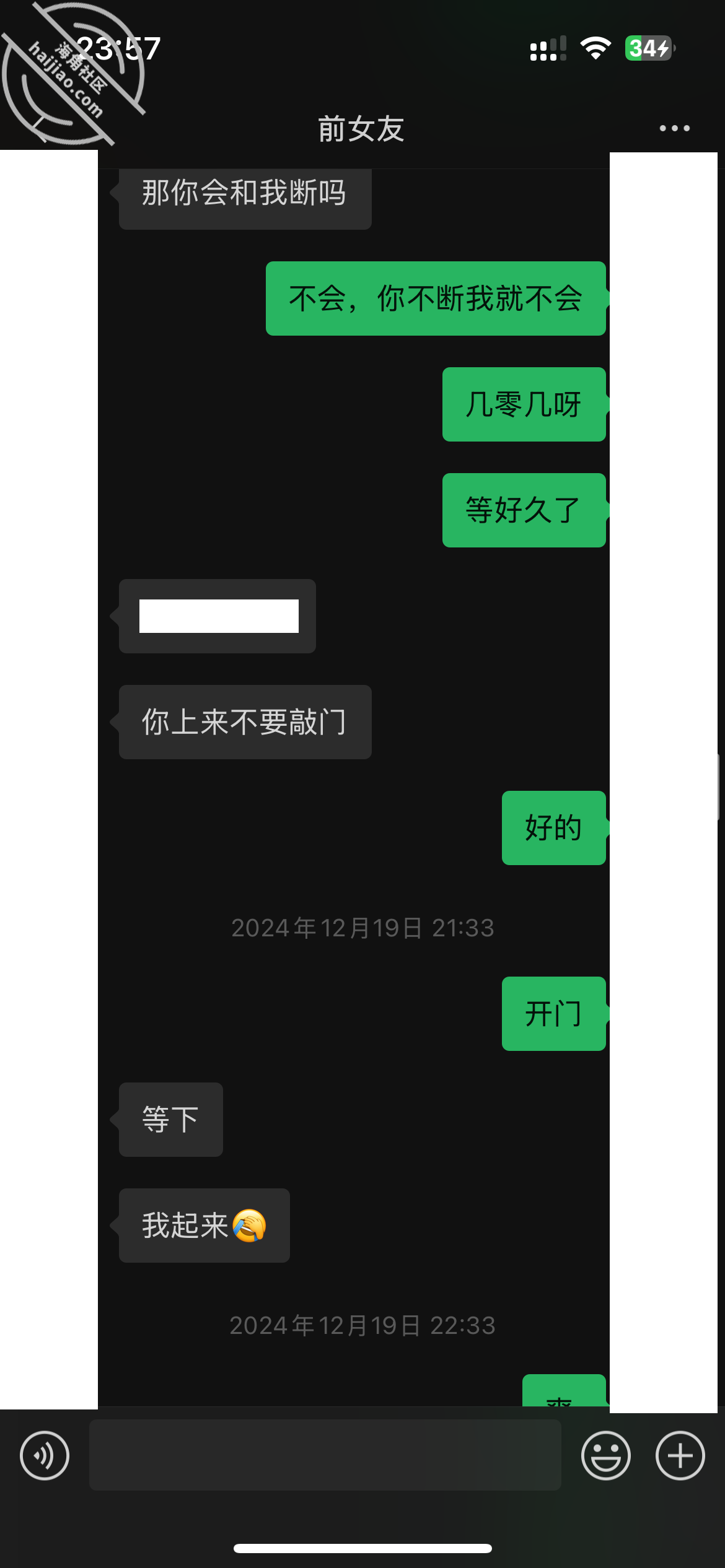Tap the message text input field
The height and width of the screenshot is (1568, 725).
[325, 1455]
